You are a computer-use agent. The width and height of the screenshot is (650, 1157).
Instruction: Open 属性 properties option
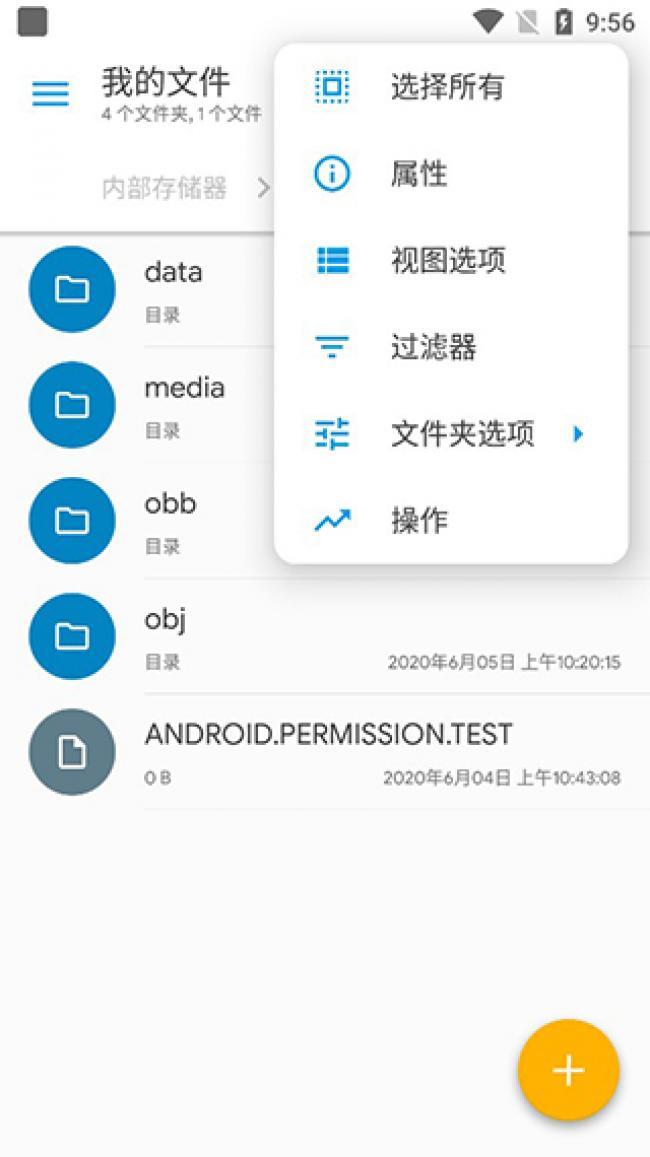click(419, 175)
